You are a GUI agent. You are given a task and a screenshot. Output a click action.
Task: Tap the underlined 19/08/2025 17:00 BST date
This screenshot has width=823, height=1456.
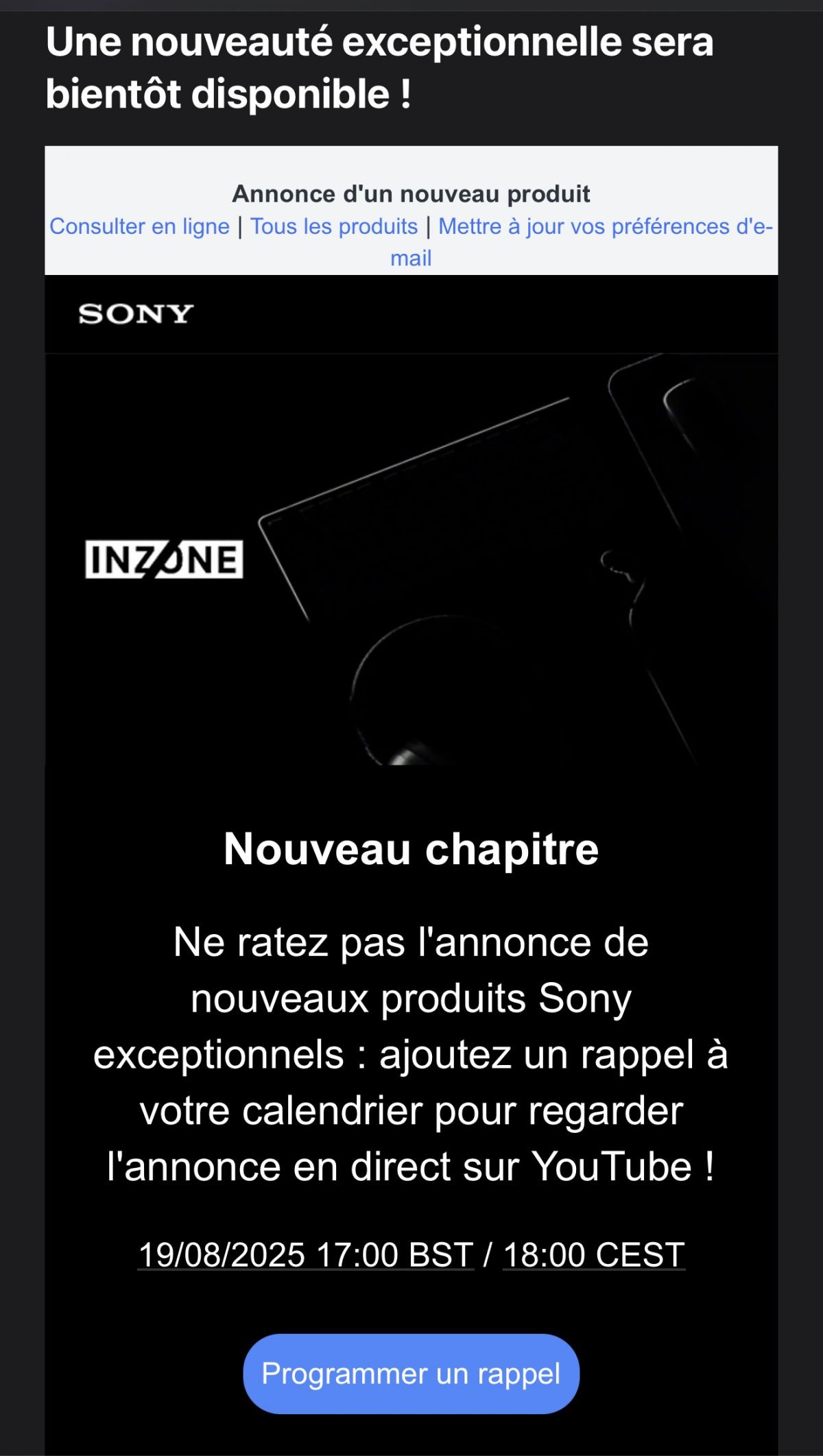(306, 1254)
